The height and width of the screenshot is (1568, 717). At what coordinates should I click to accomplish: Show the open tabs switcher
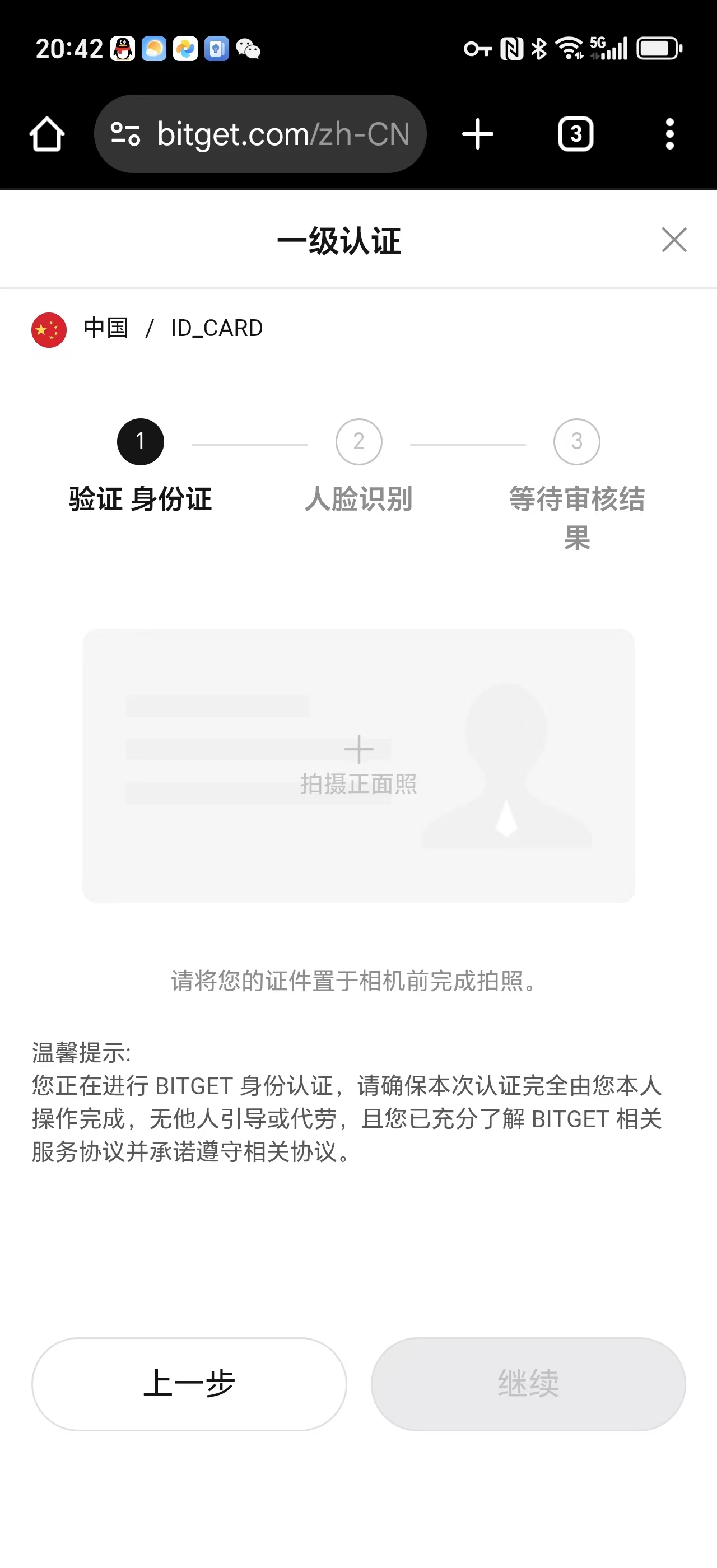(575, 134)
